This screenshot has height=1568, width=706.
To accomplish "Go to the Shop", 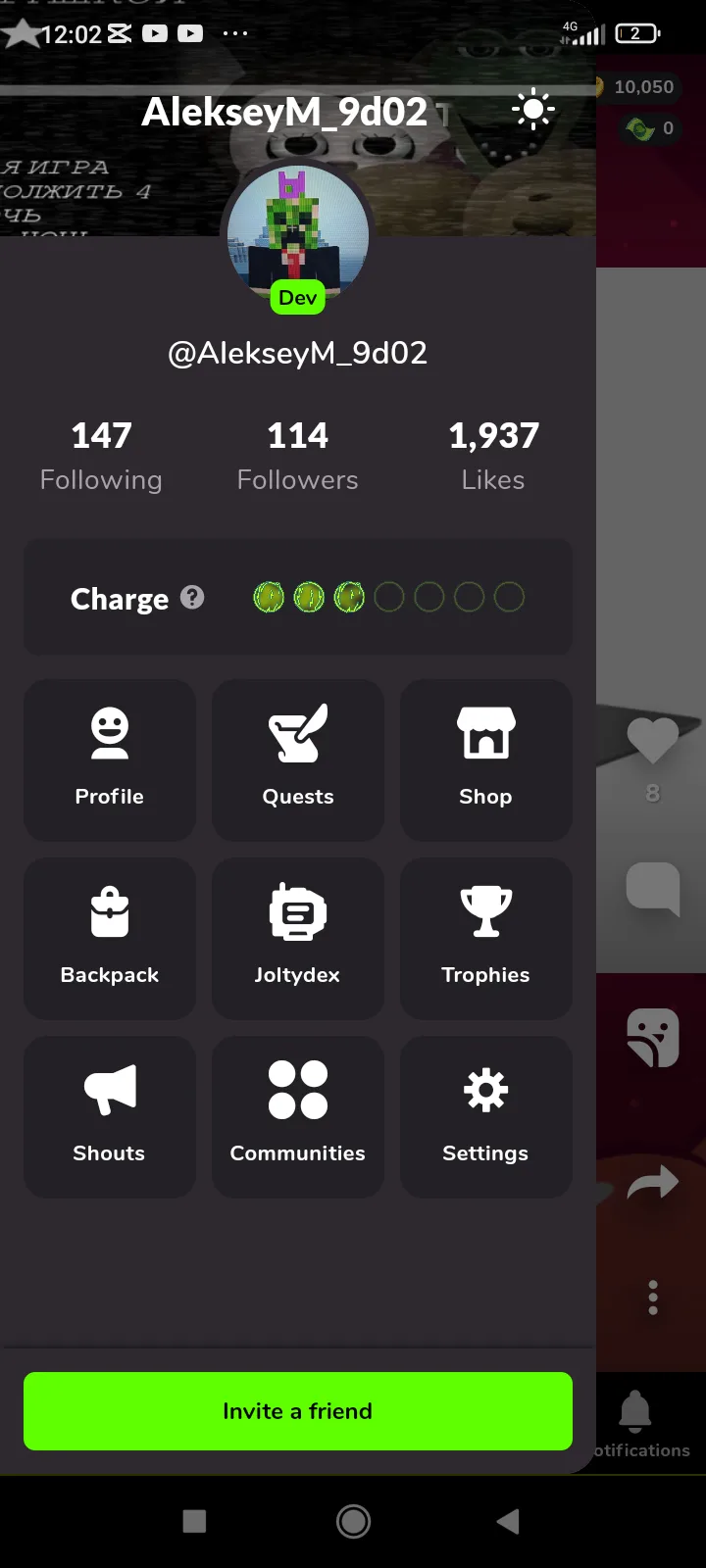I will (x=486, y=759).
